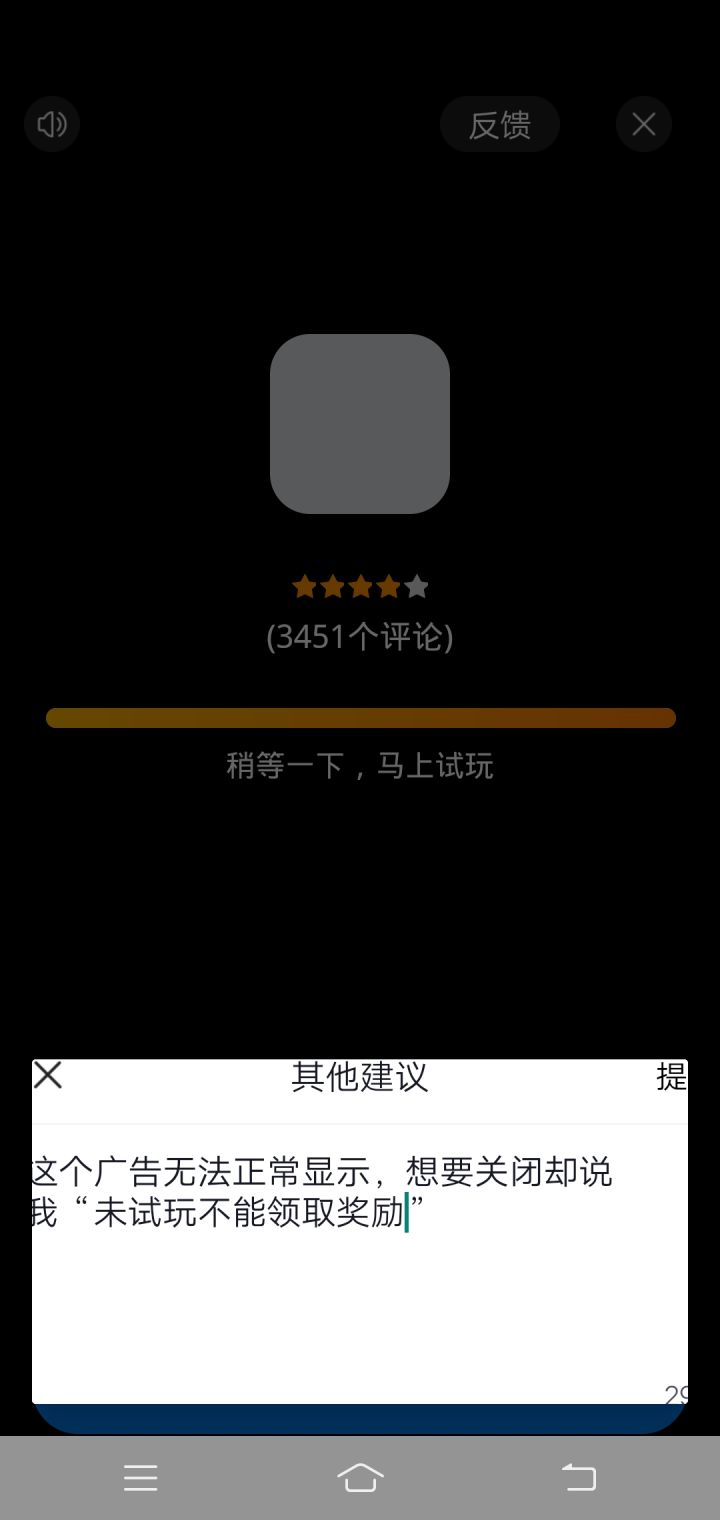Tap the gray app icon placeholder
720x1520 pixels.
click(x=360, y=425)
